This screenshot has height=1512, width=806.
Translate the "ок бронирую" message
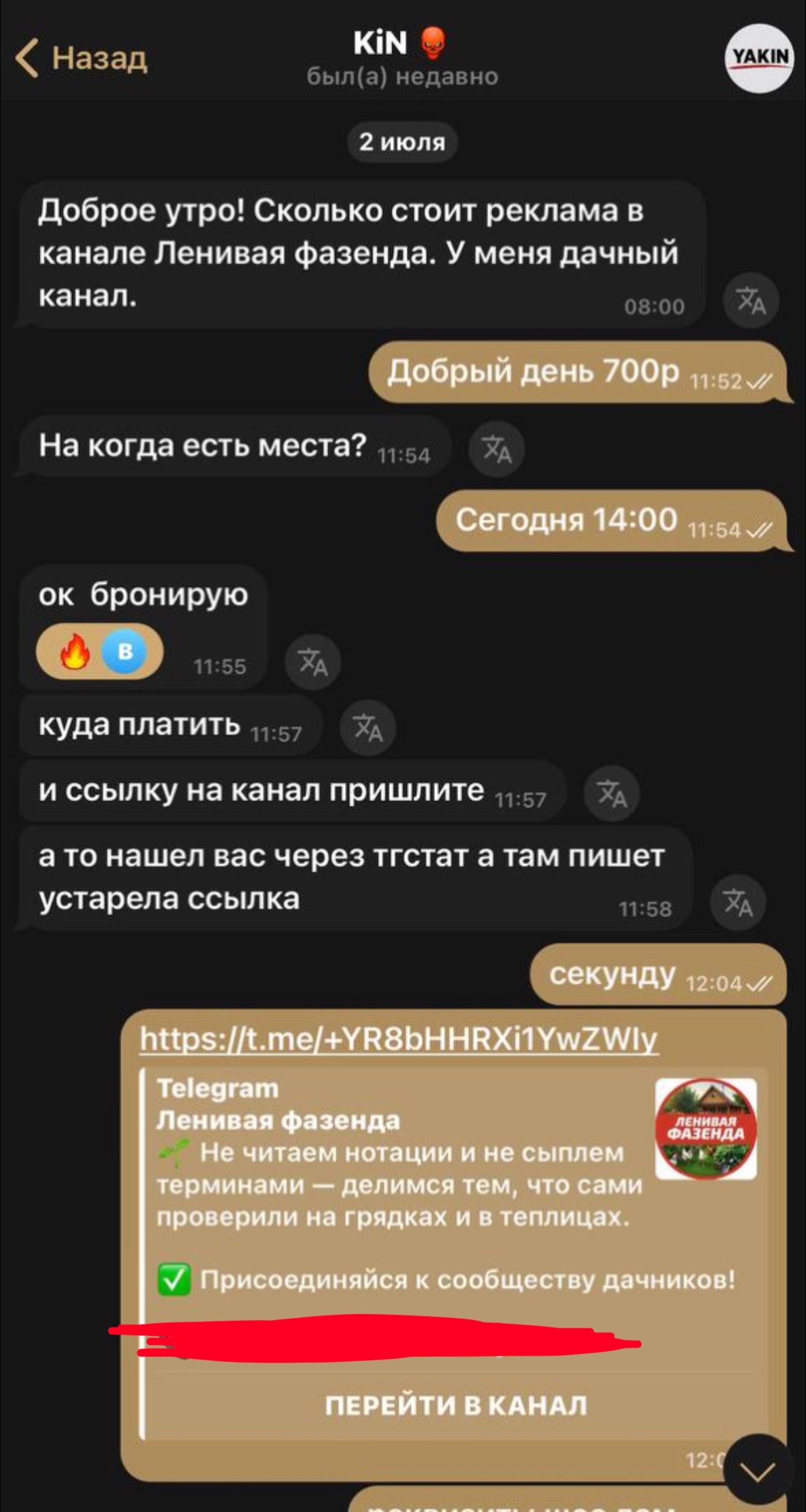[x=313, y=662]
